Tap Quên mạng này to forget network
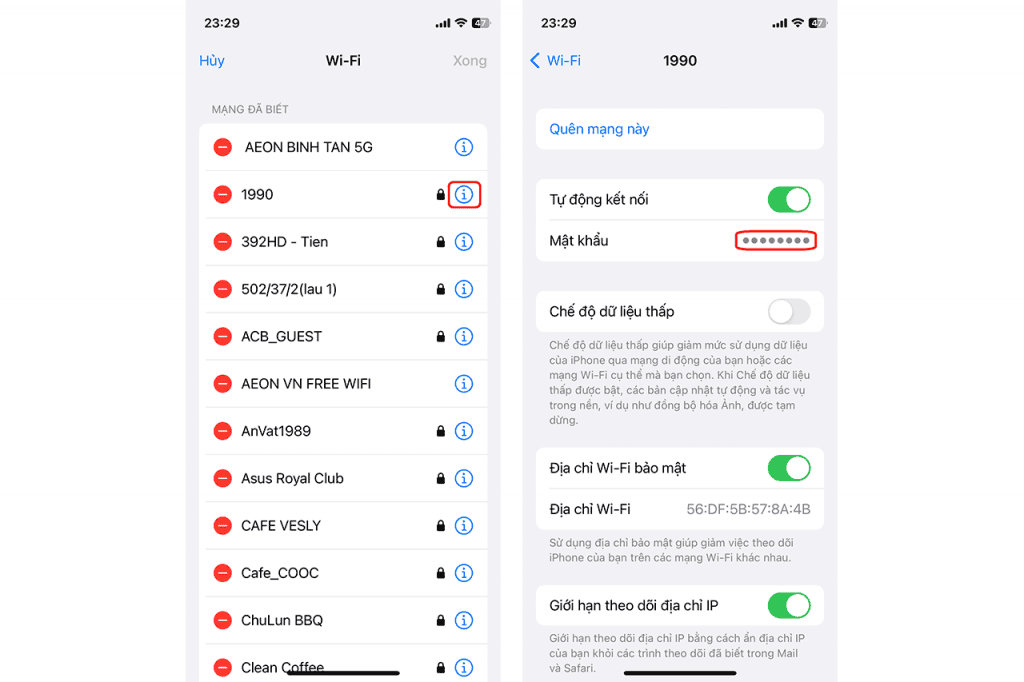Screen dimensions: 1024x682 pos(599,129)
